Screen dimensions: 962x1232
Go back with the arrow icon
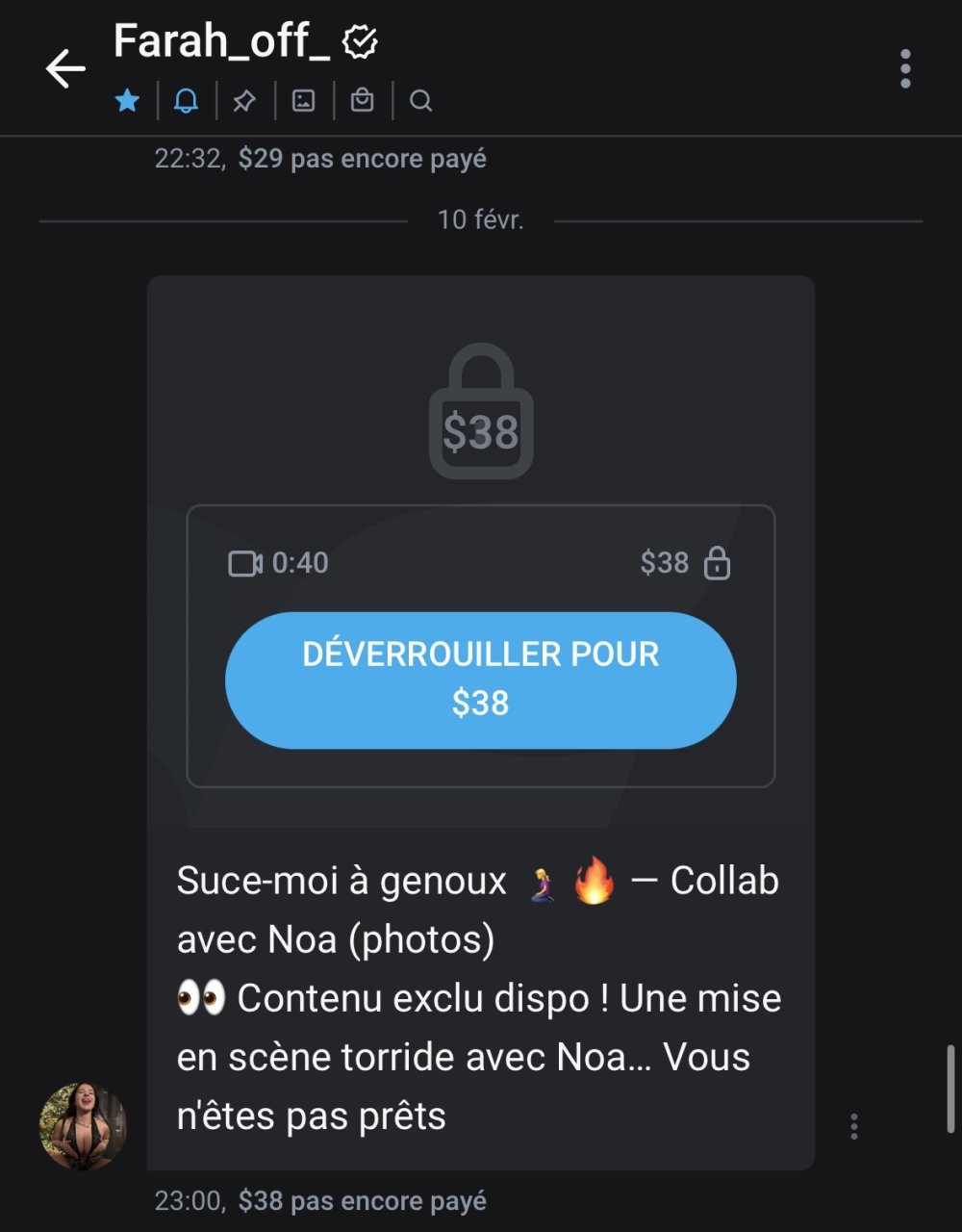[65, 69]
